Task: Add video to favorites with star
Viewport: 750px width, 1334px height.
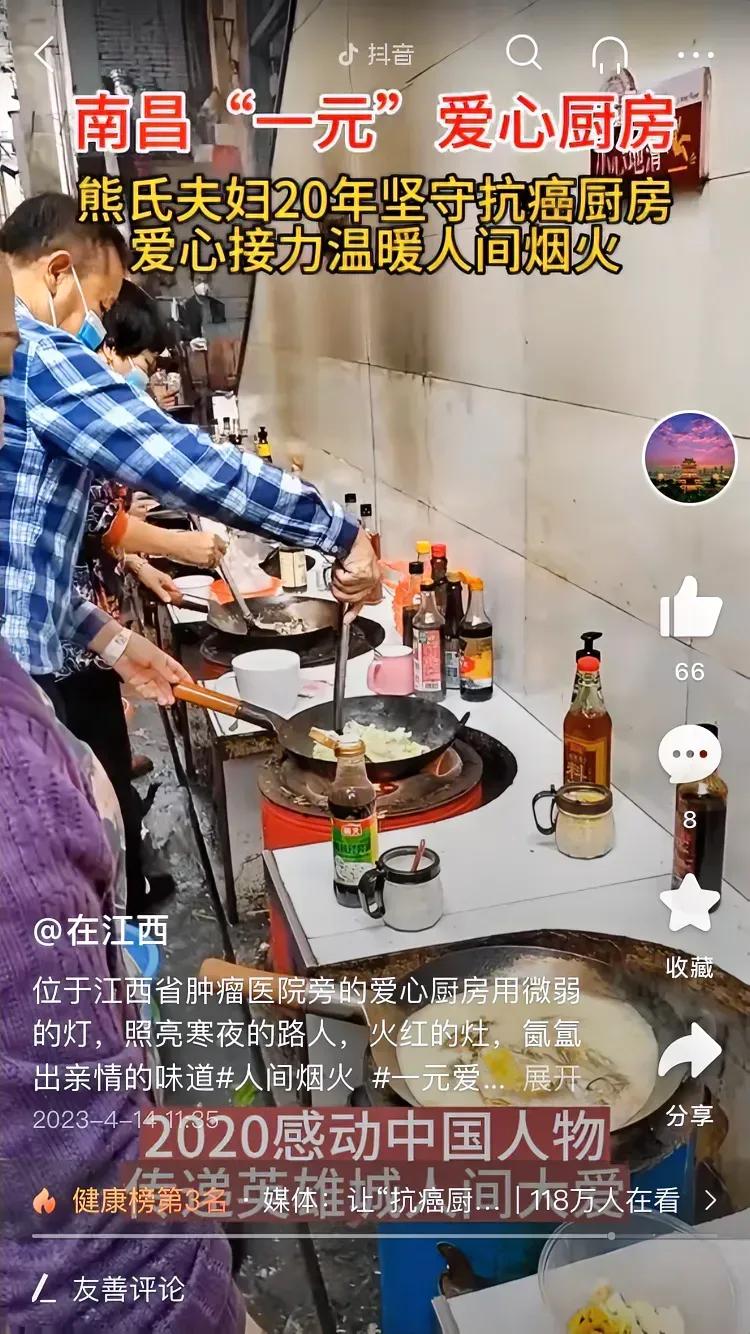Action: pyautogui.click(x=690, y=904)
